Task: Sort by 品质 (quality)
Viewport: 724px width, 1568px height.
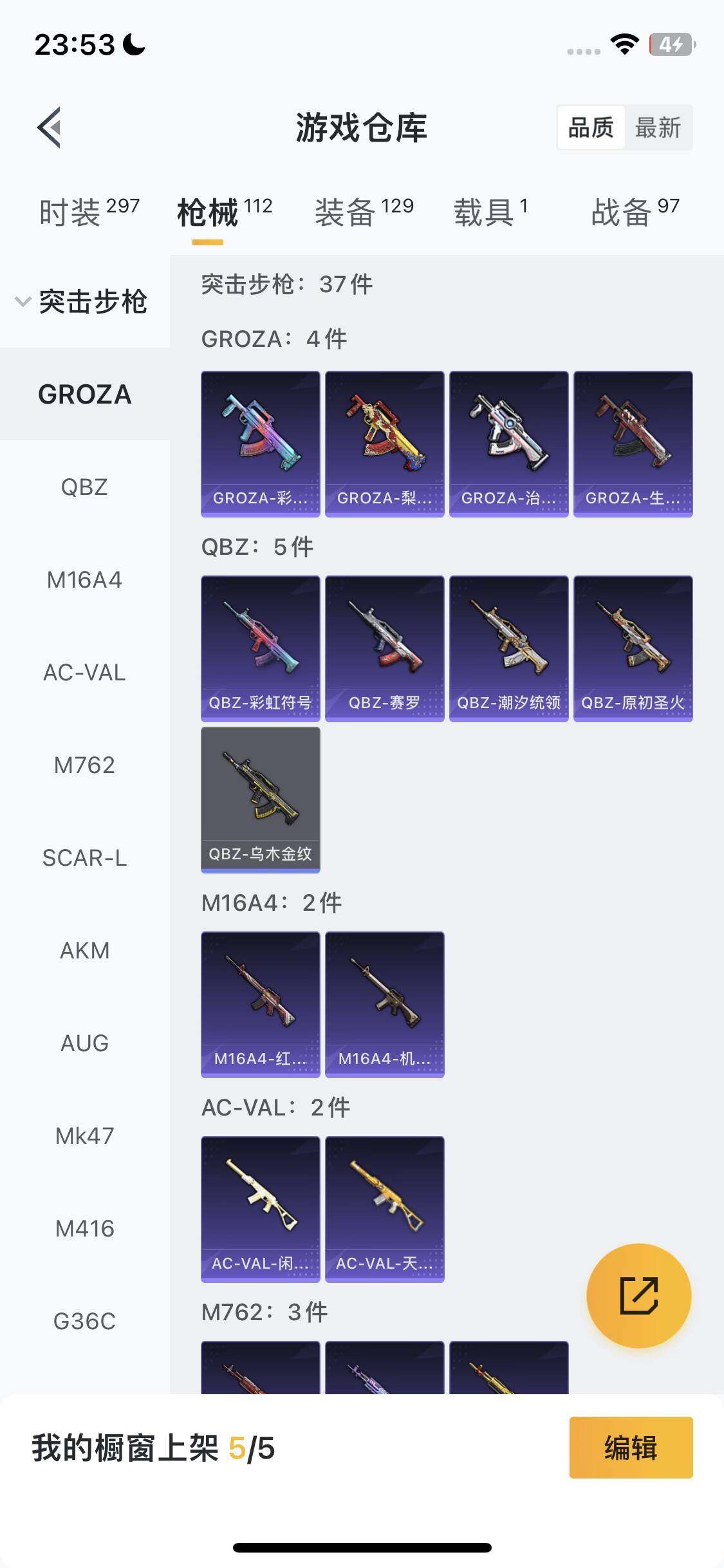Action: [x=591, y=127]
